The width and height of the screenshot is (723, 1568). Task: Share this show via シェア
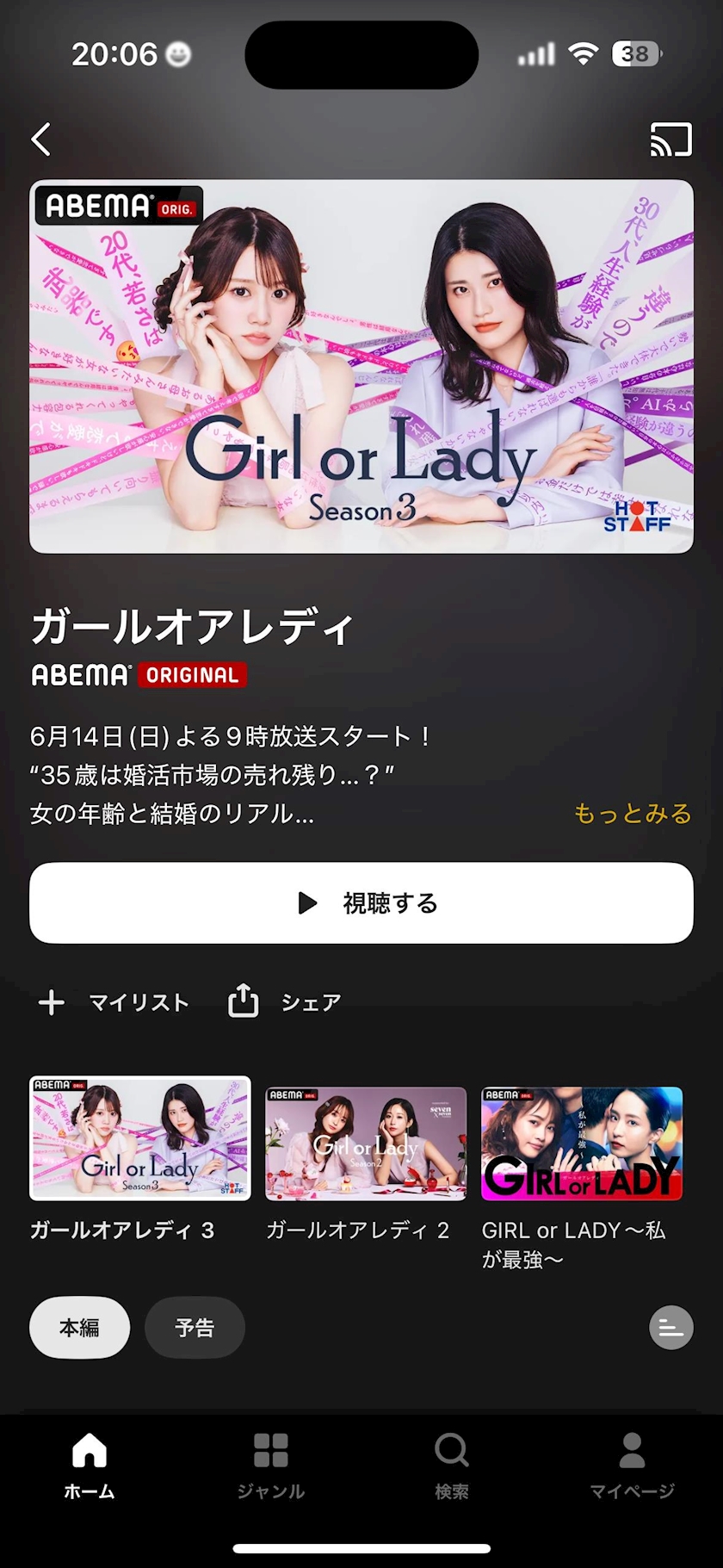pos(285,1001)
